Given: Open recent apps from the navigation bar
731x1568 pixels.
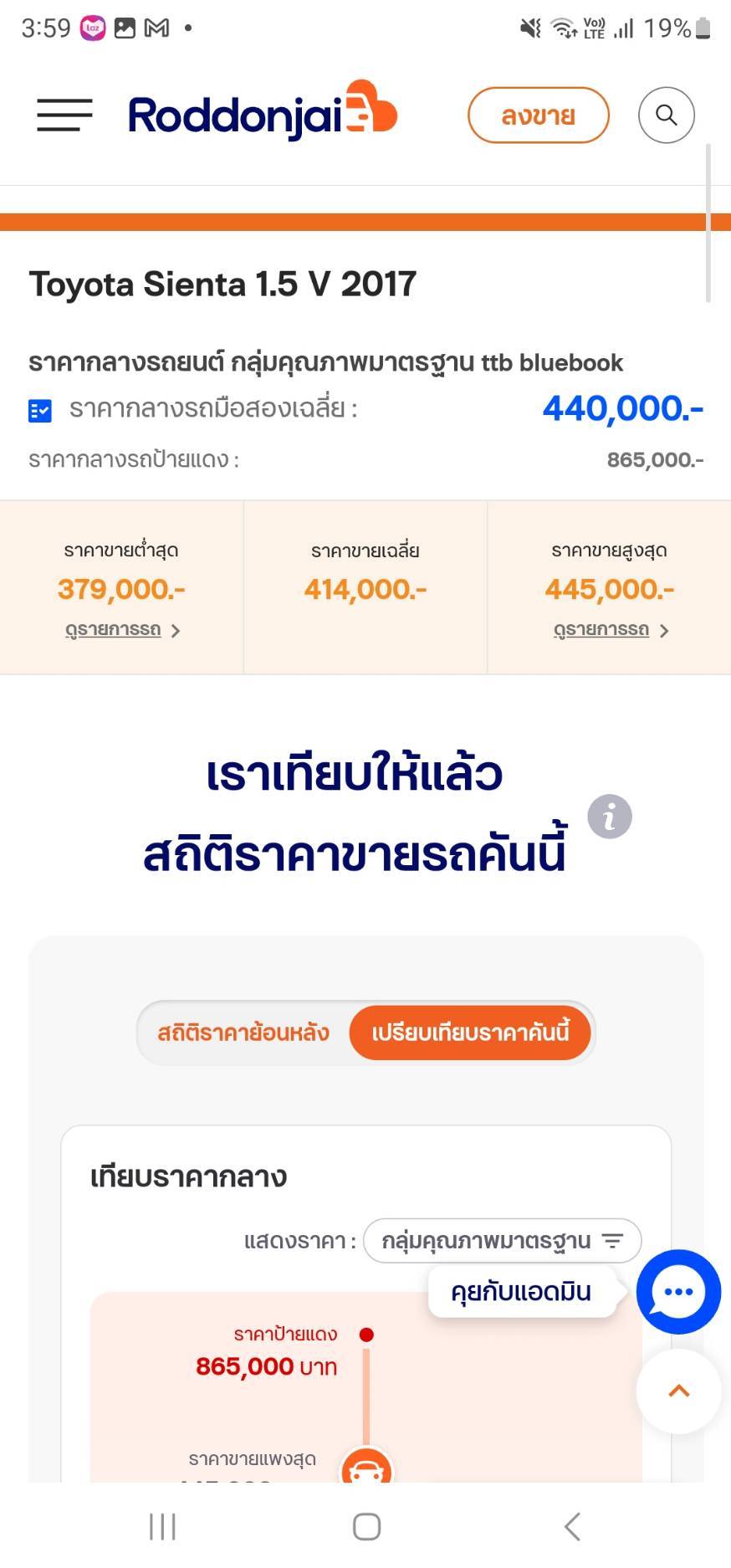Looking at the screenshot, I should 162,1527.
